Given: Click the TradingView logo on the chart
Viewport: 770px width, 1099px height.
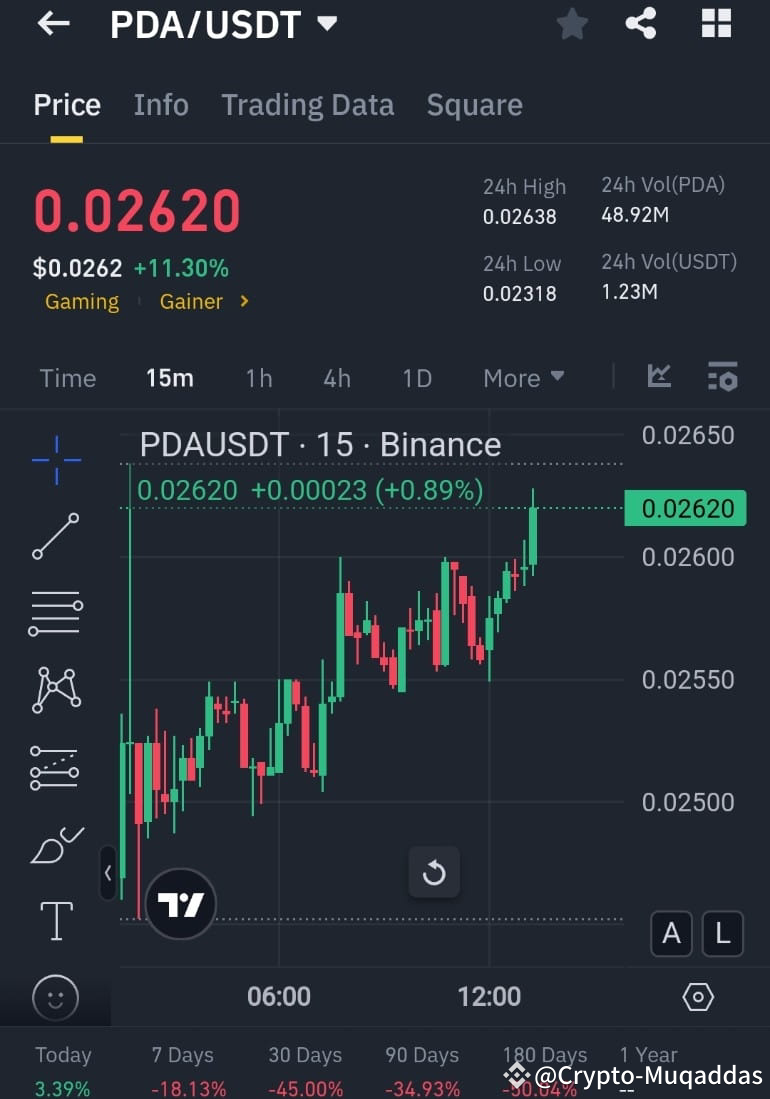Looking at the screenshot, I should point(180,903).
